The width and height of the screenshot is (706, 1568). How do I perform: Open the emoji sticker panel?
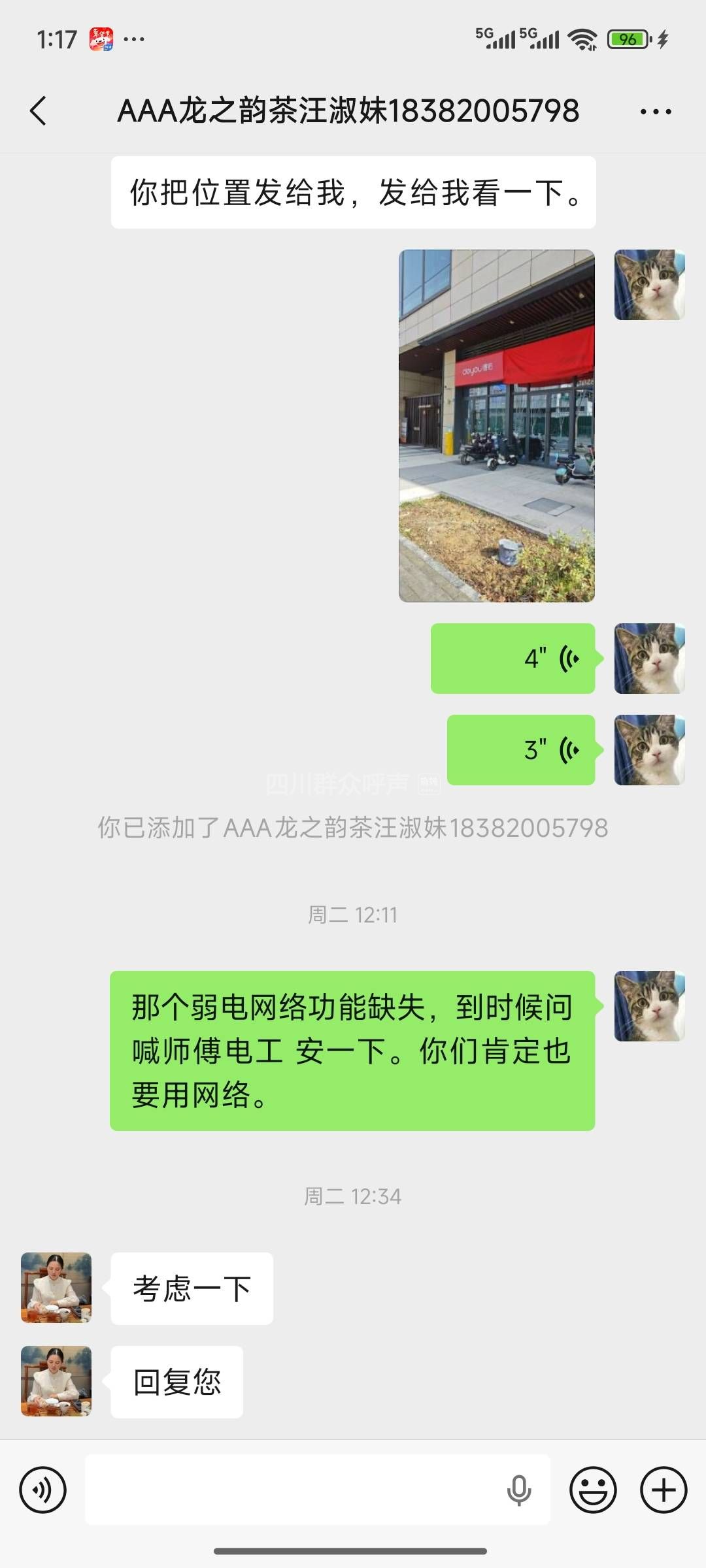(x=593, y=1490)
